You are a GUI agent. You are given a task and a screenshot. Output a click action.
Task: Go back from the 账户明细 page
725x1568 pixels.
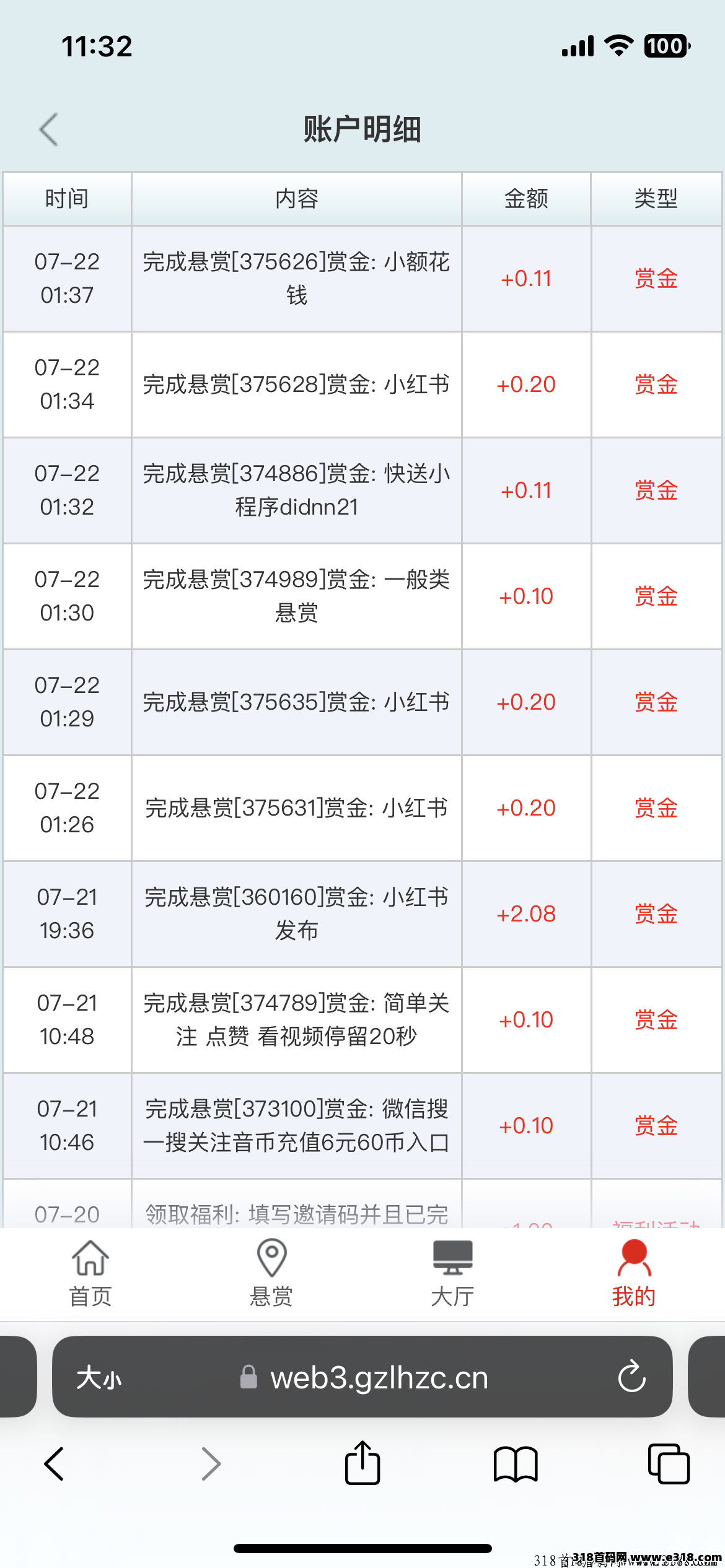(49, 129)
